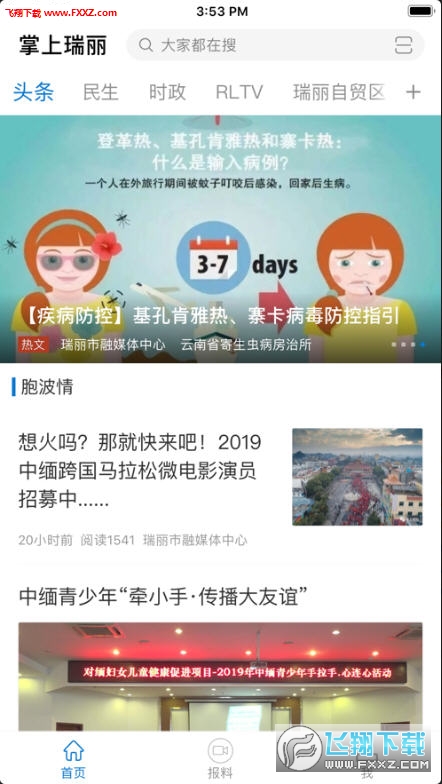Switch to the RLTV tab
Image resolution: width=442 pixels, height=784 pixels.
[239, 92]
